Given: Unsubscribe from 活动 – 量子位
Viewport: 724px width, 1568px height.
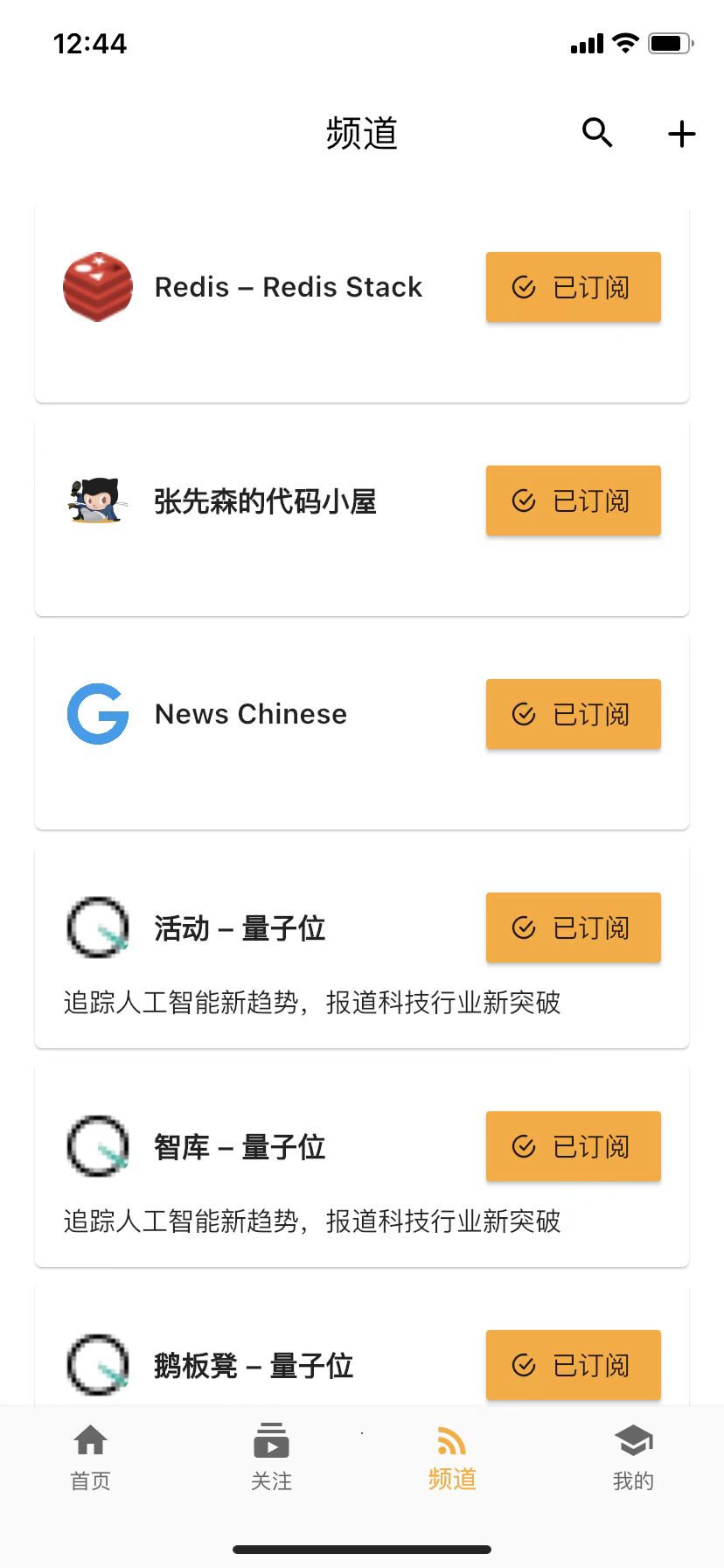Looking at the screenshot, I should pyautogui.click(x=573, y=927).
